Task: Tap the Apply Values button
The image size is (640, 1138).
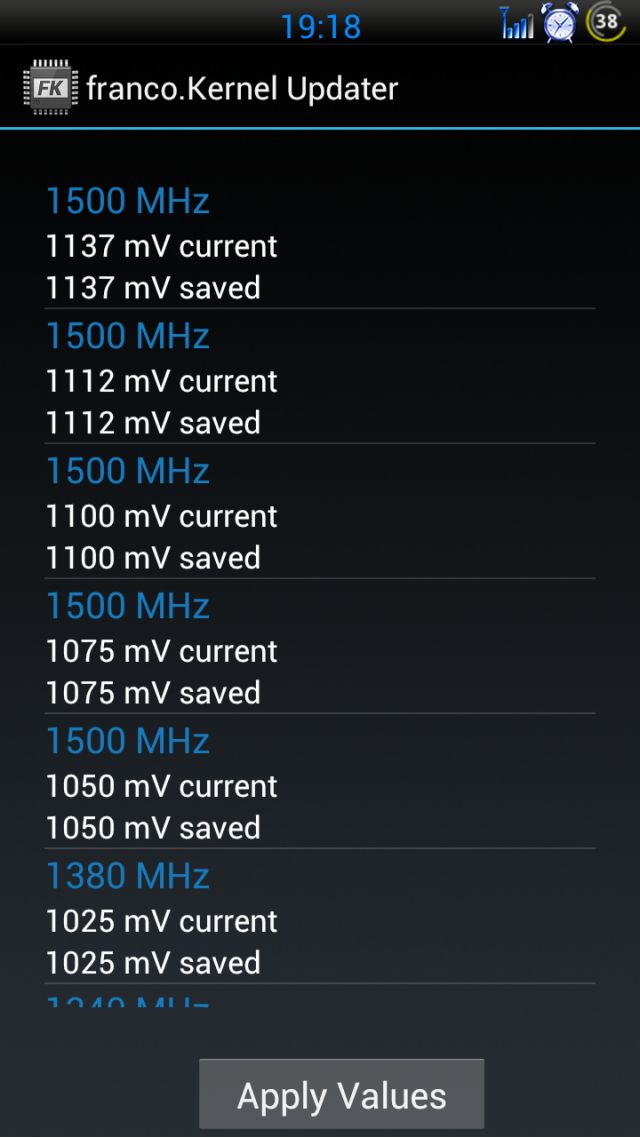Action: (342, 1094)
